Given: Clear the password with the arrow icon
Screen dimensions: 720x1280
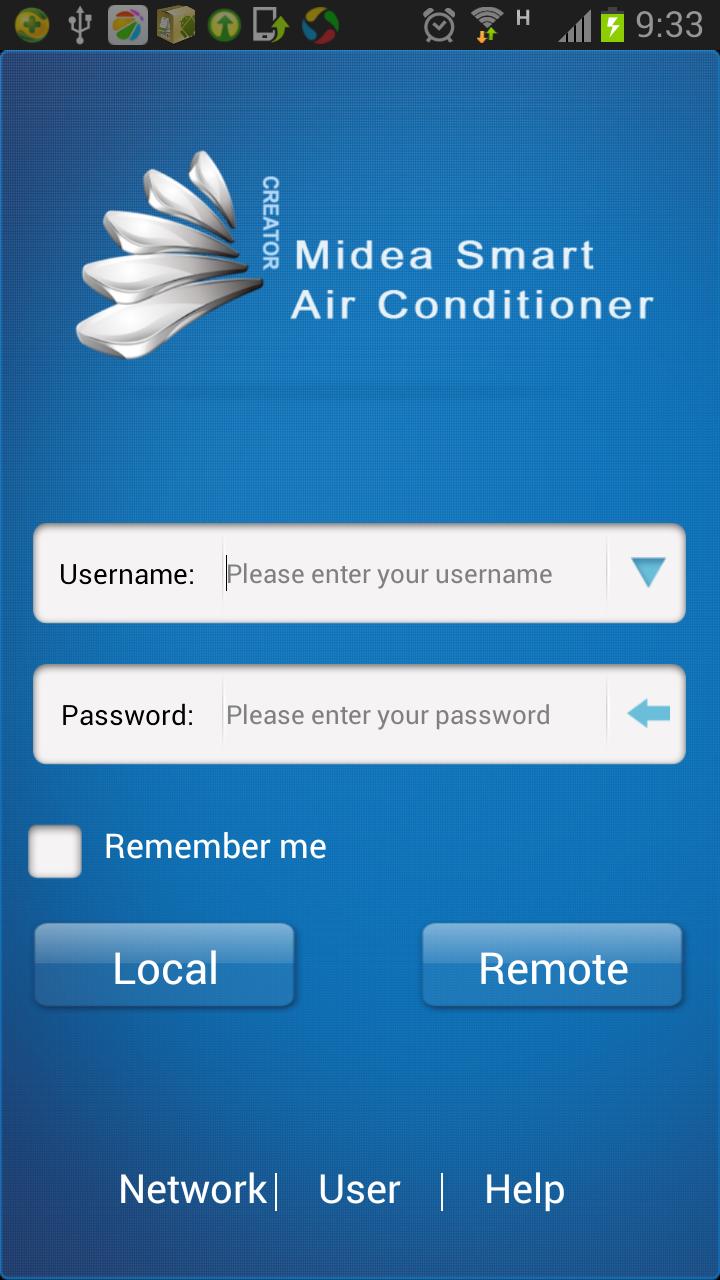Looking at the screenshot, I should coord(648,714).
